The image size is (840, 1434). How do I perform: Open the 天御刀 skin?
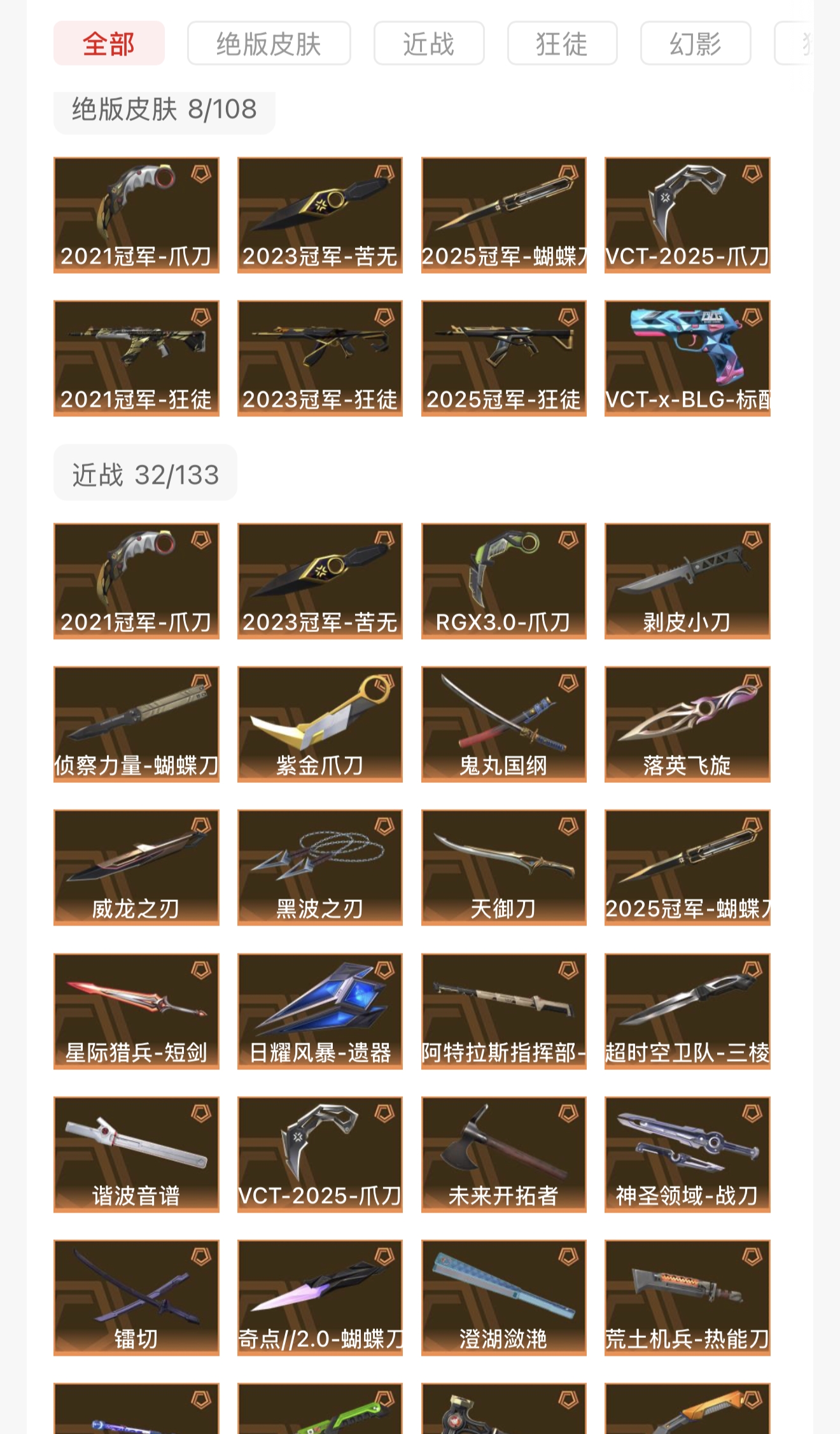click(503, 867)
